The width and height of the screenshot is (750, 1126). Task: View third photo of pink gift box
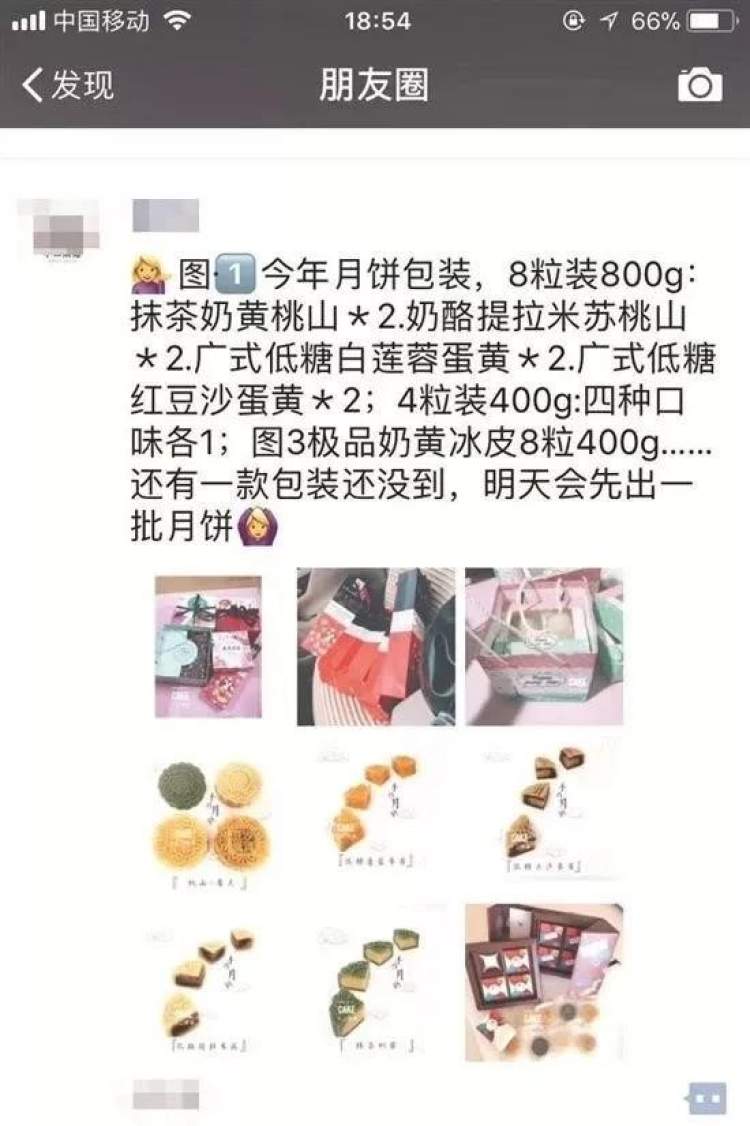[x=544, y=646]
